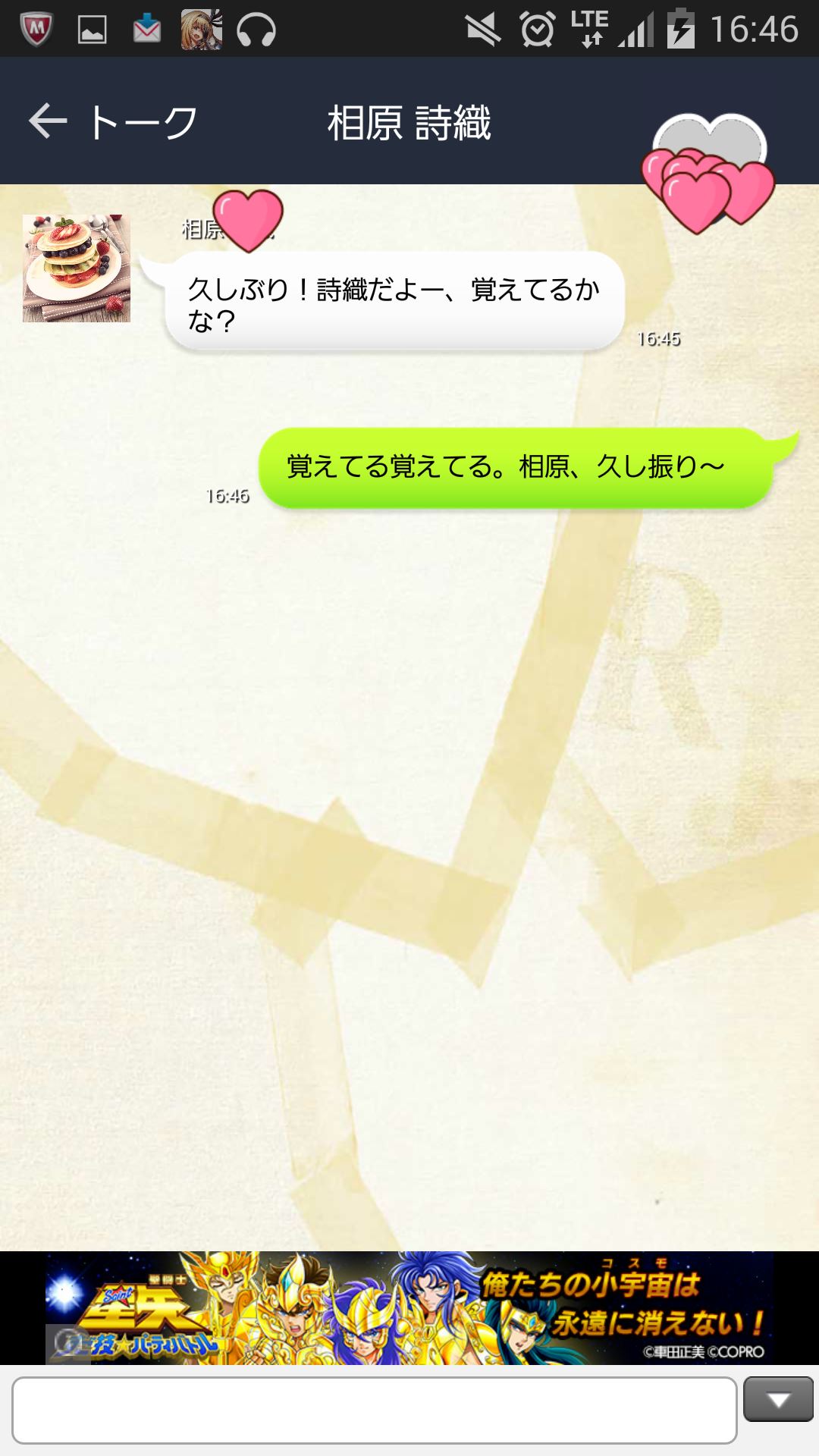Tap the message input field
Viewport: 819px width, 1456px height.
374,1410
